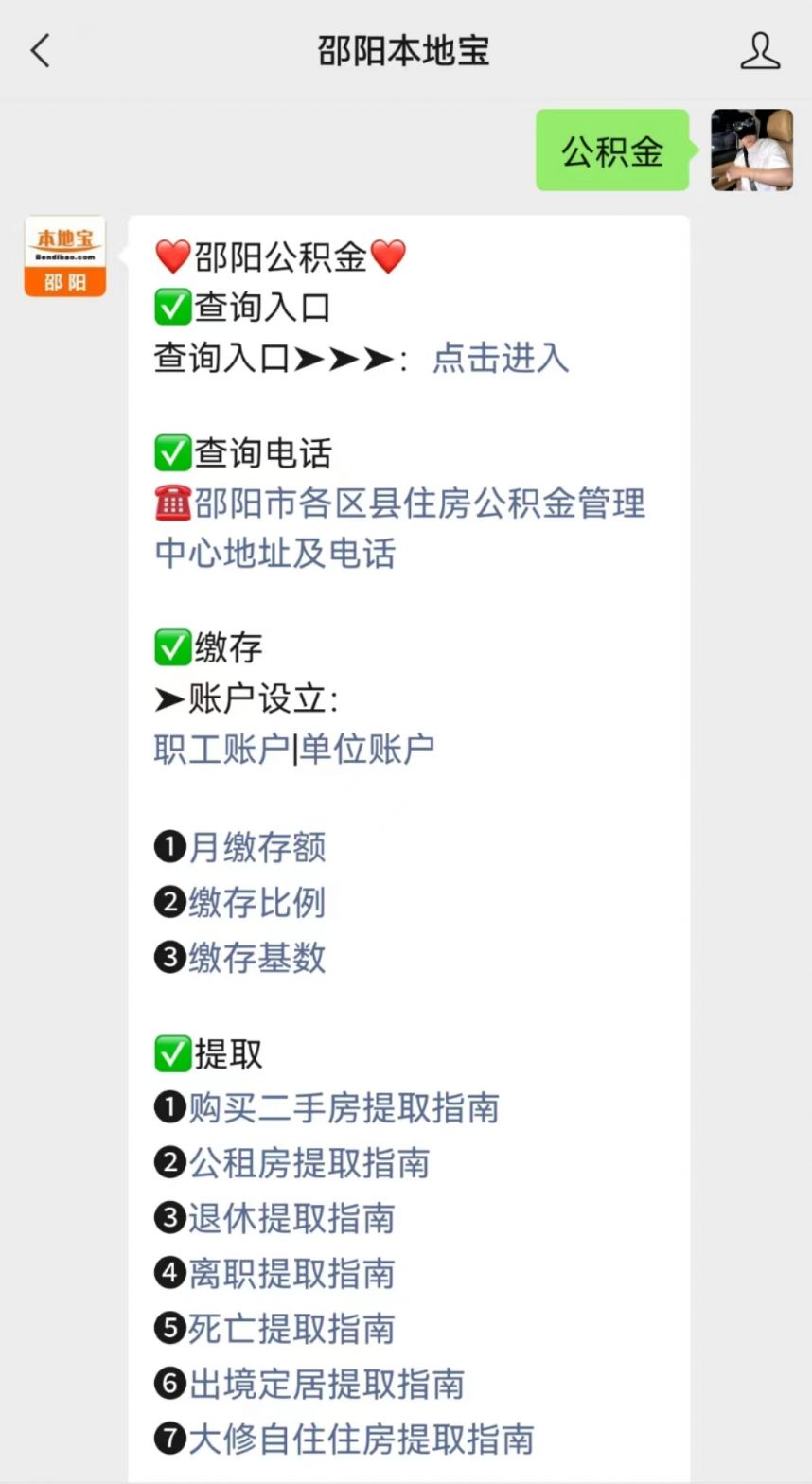Read 离职提取指南
This screenshot has width=812, height=1484.
click(x=291, y=1274)
